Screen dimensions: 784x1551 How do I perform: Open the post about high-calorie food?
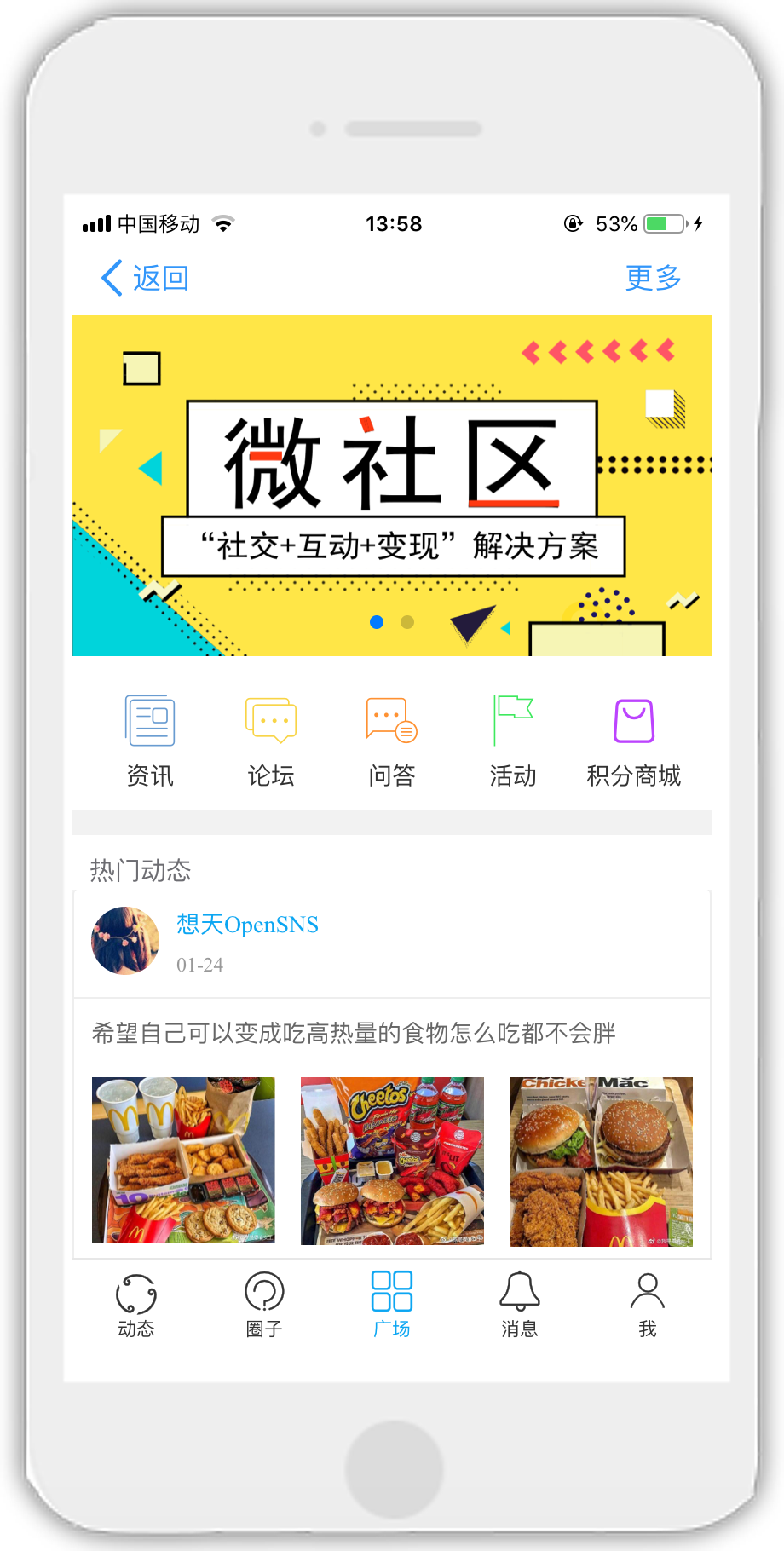[x=353, y=1034]
